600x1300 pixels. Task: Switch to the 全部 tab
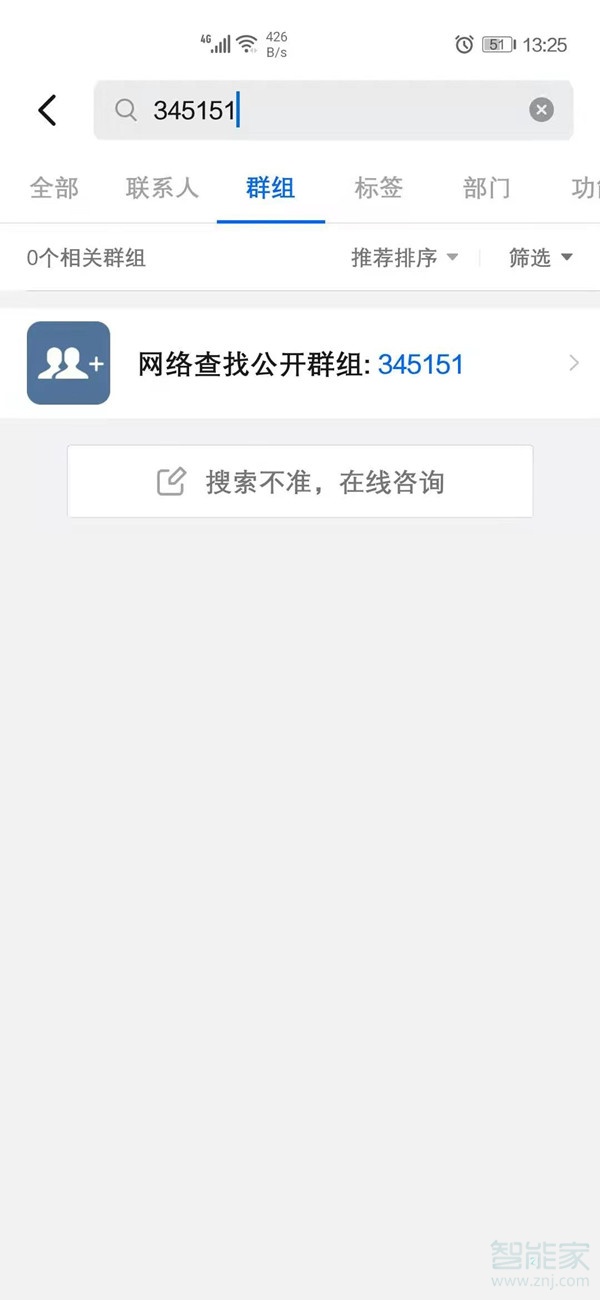[54, 188]
